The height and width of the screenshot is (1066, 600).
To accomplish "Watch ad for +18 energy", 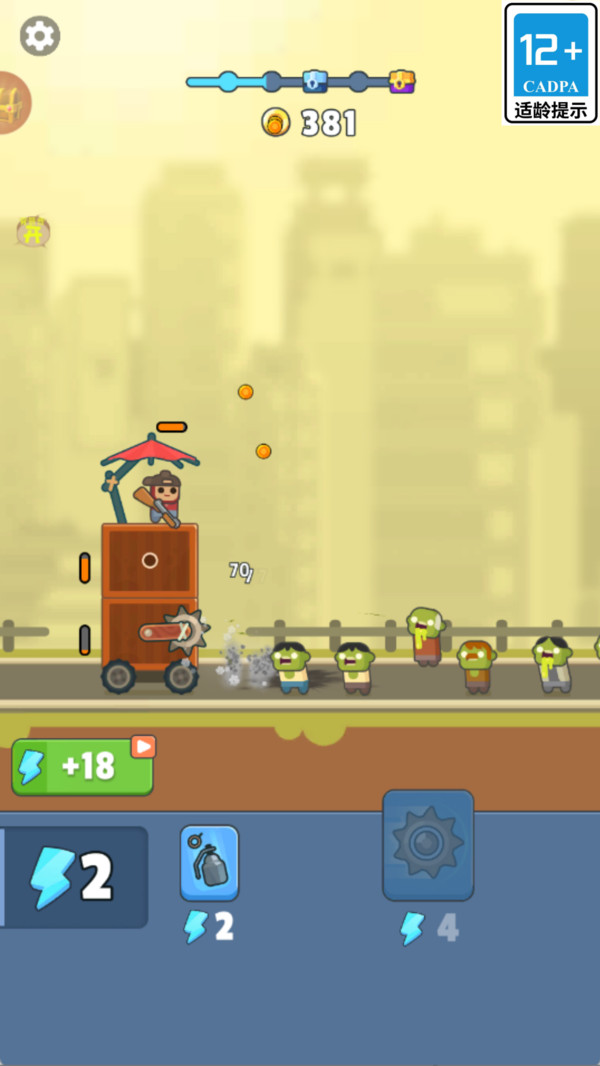I will click(x=83, y=766).
